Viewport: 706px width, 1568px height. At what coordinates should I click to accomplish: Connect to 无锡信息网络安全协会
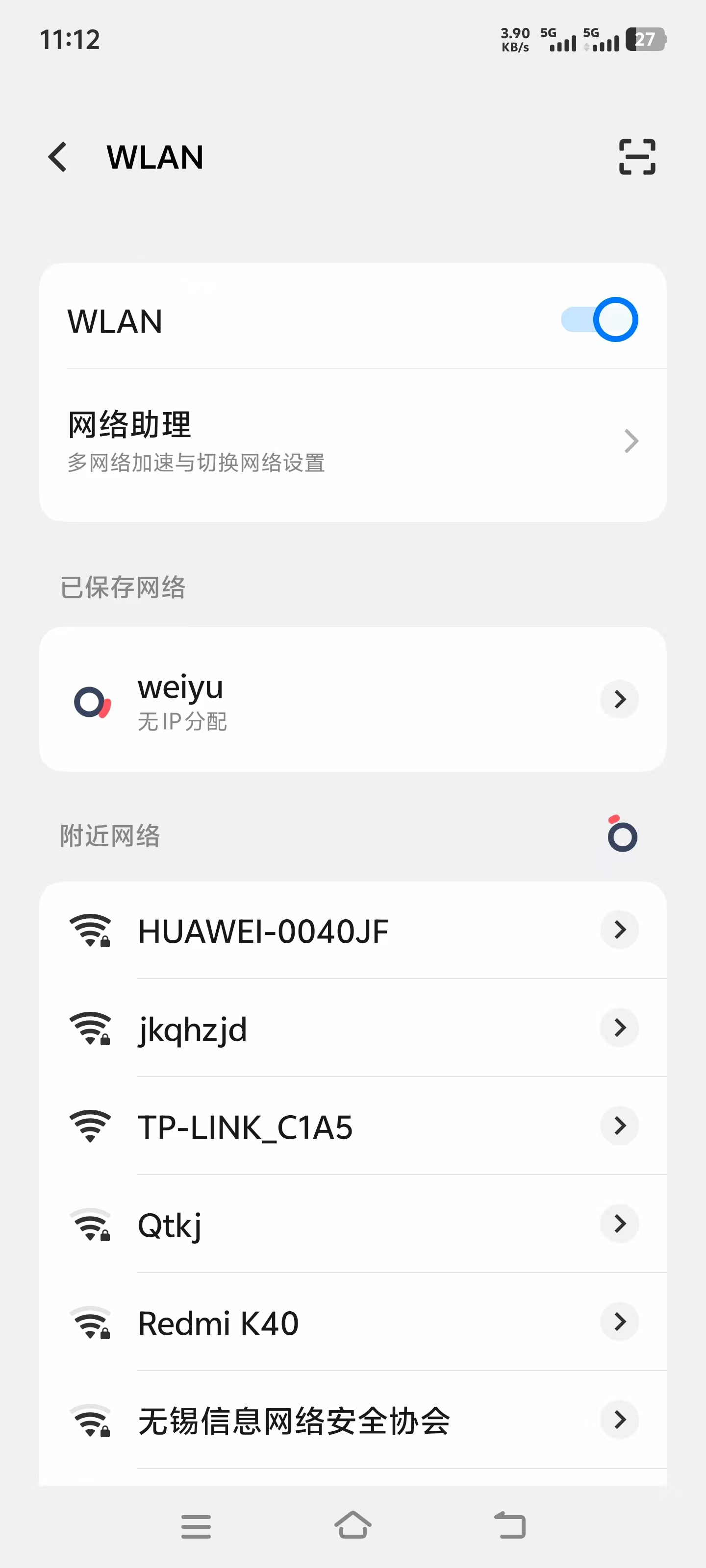[353, 1421]
